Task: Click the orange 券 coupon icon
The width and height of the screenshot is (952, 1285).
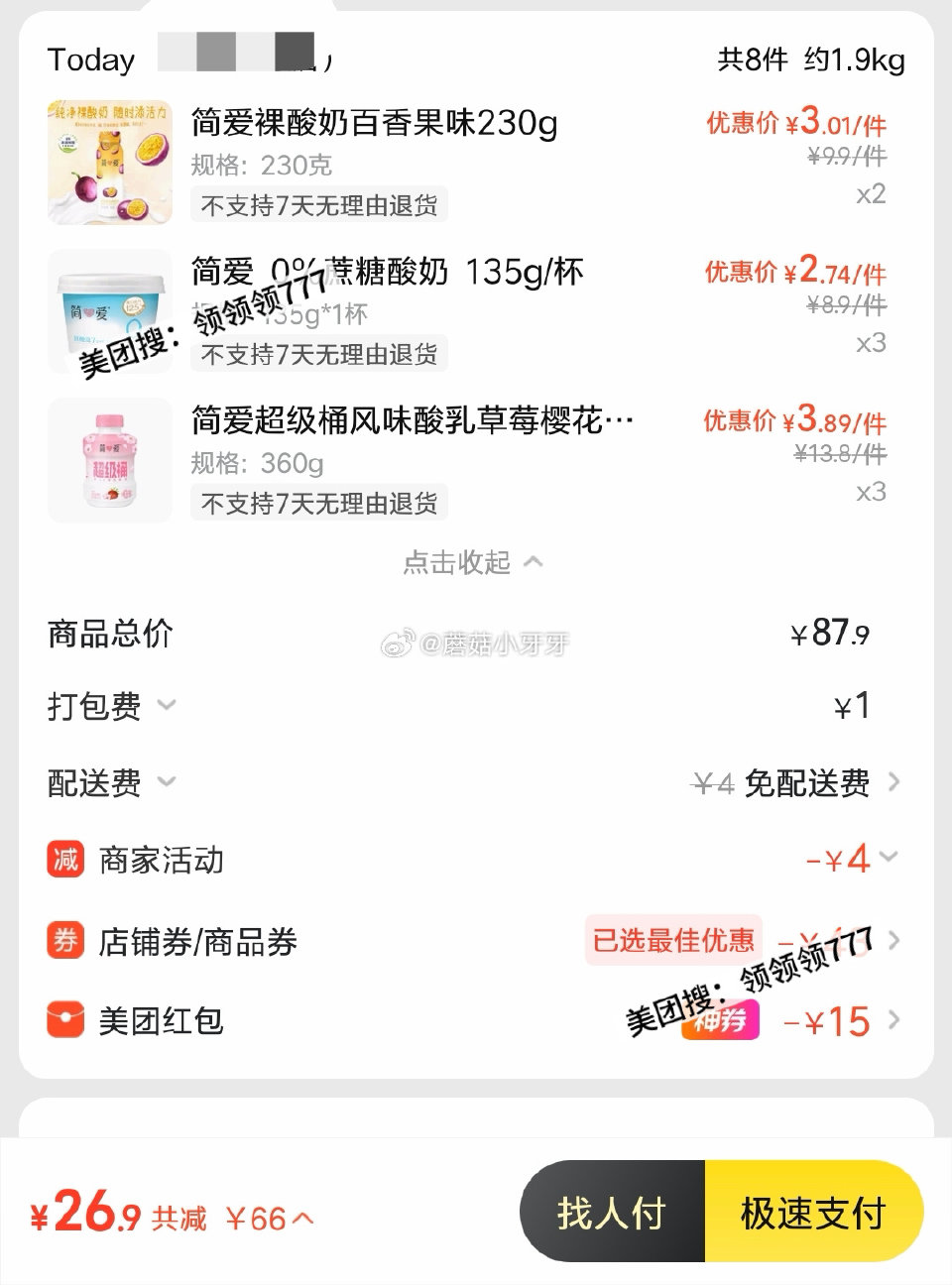Action: [x=63, y=940]
